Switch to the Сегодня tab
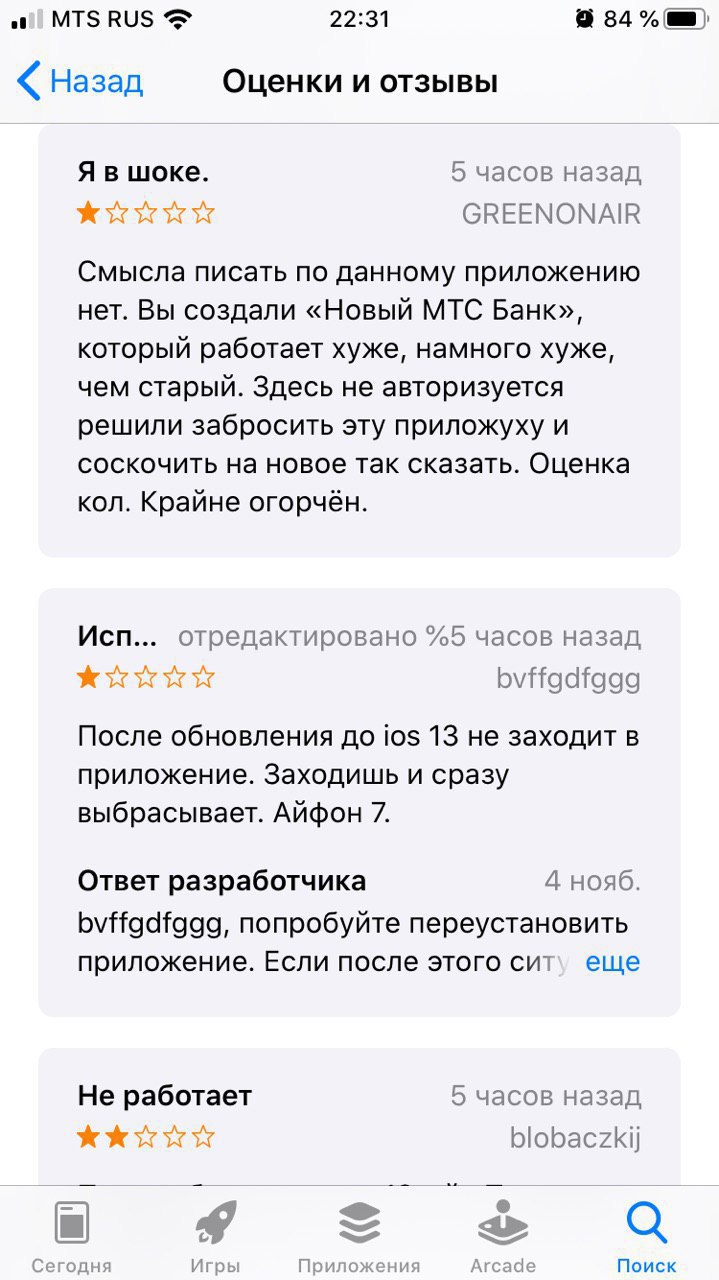This screenshot has width=719, height=1280. point(72,1236)
